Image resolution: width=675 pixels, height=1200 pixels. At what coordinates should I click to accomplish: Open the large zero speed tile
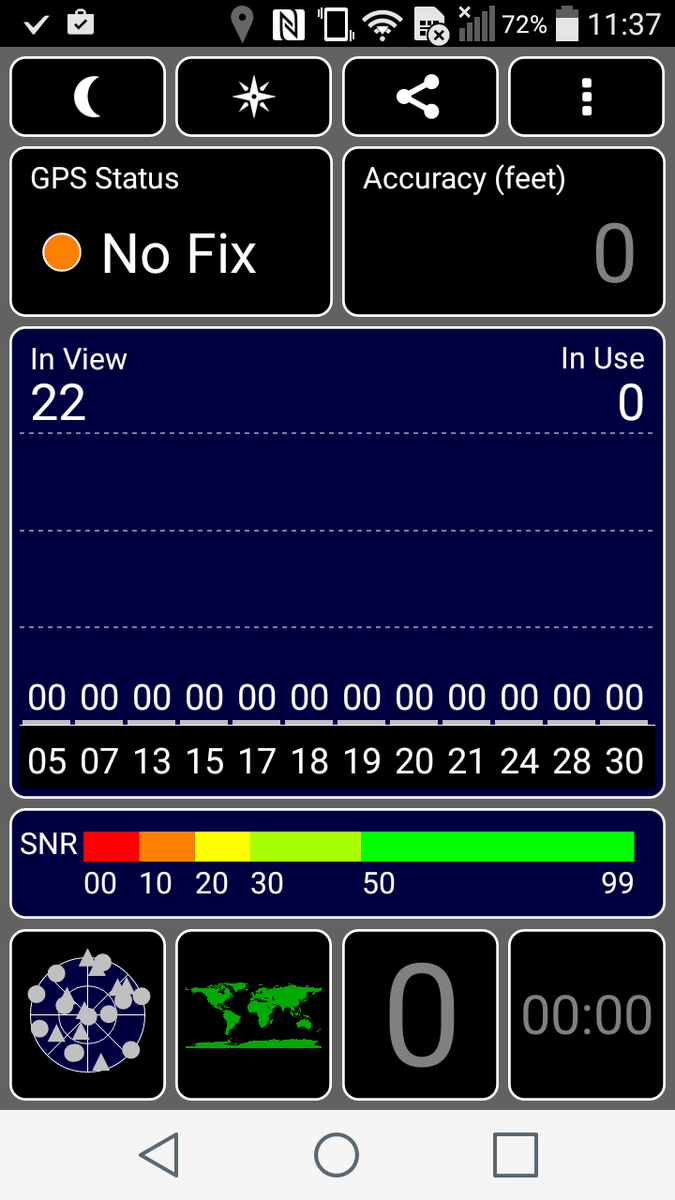(x=420, y=1015)
